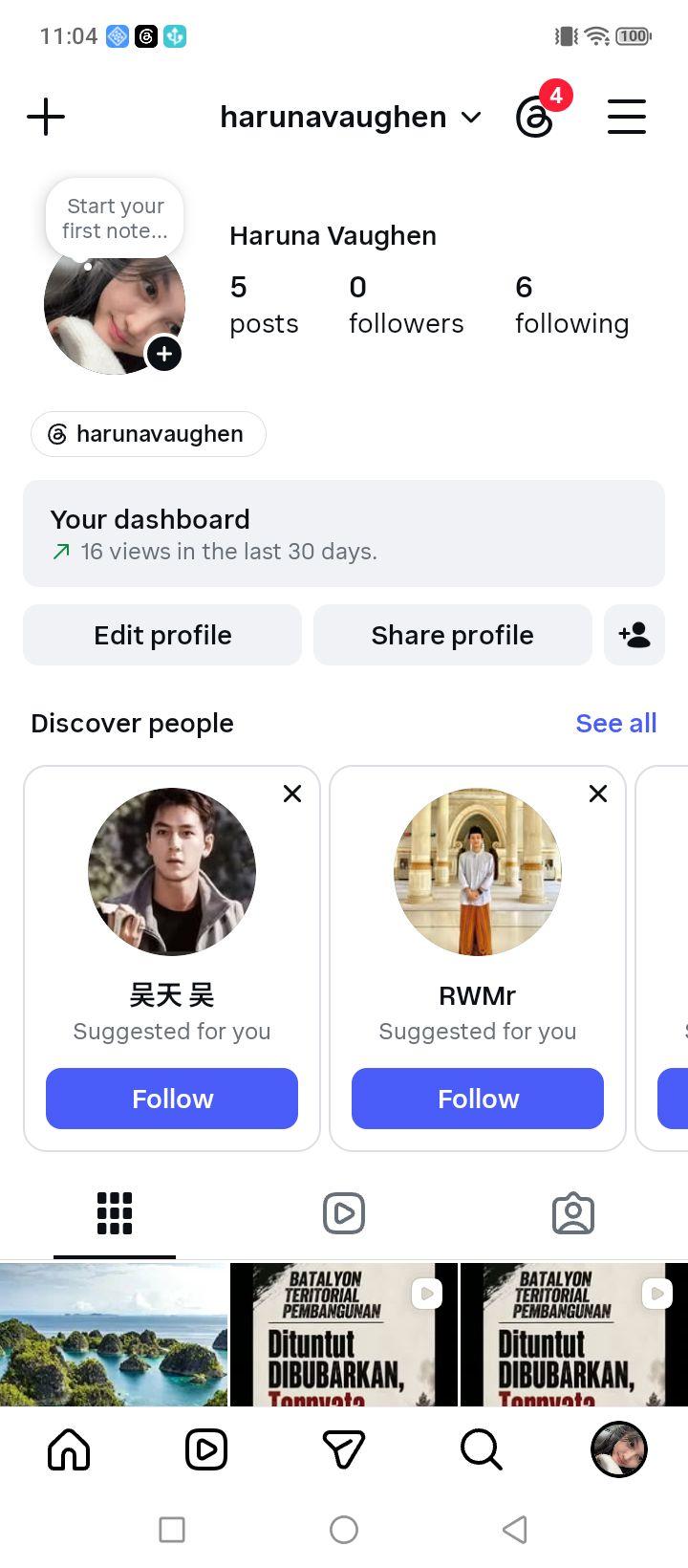
Task: Follow RWMr suggested account
Action: 478,1099
